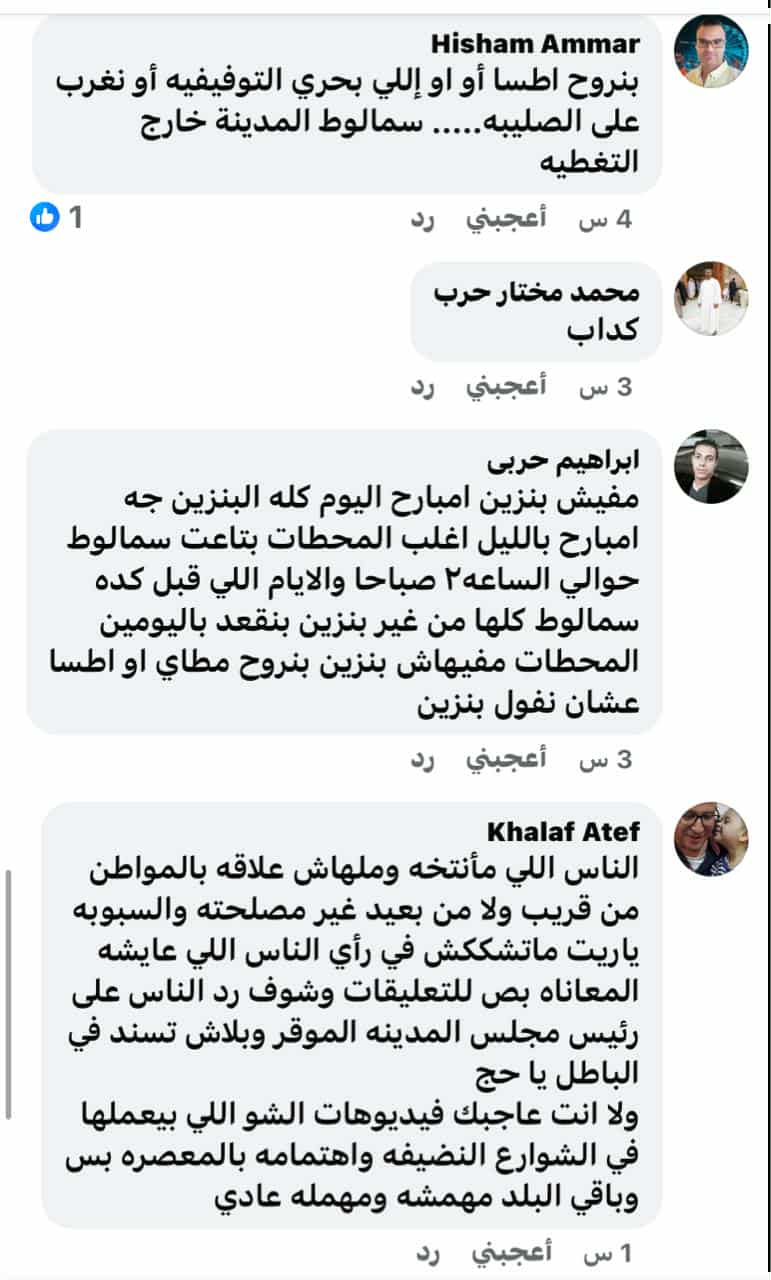Reply to ابراهيم حربى's comment
The image size is (771, 1280).
tap(424, 760)
